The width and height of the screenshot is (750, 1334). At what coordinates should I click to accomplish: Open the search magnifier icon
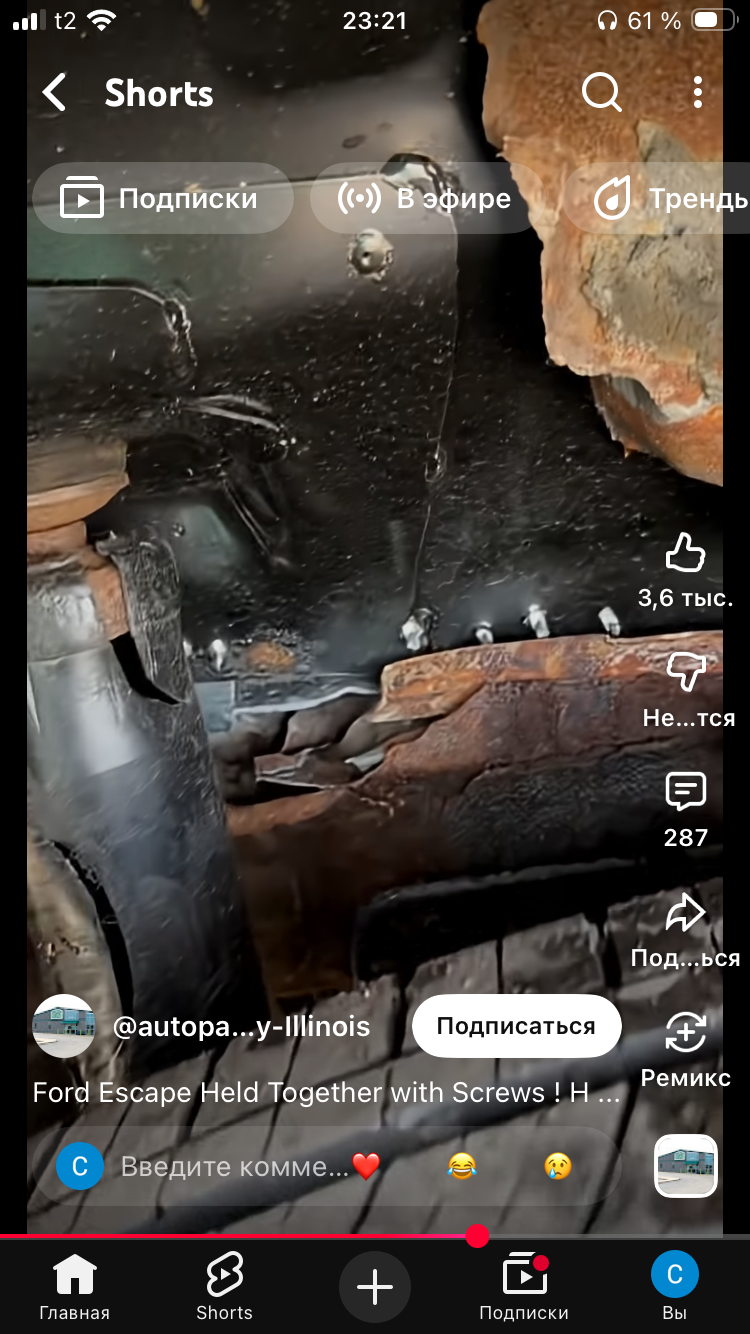601,93
